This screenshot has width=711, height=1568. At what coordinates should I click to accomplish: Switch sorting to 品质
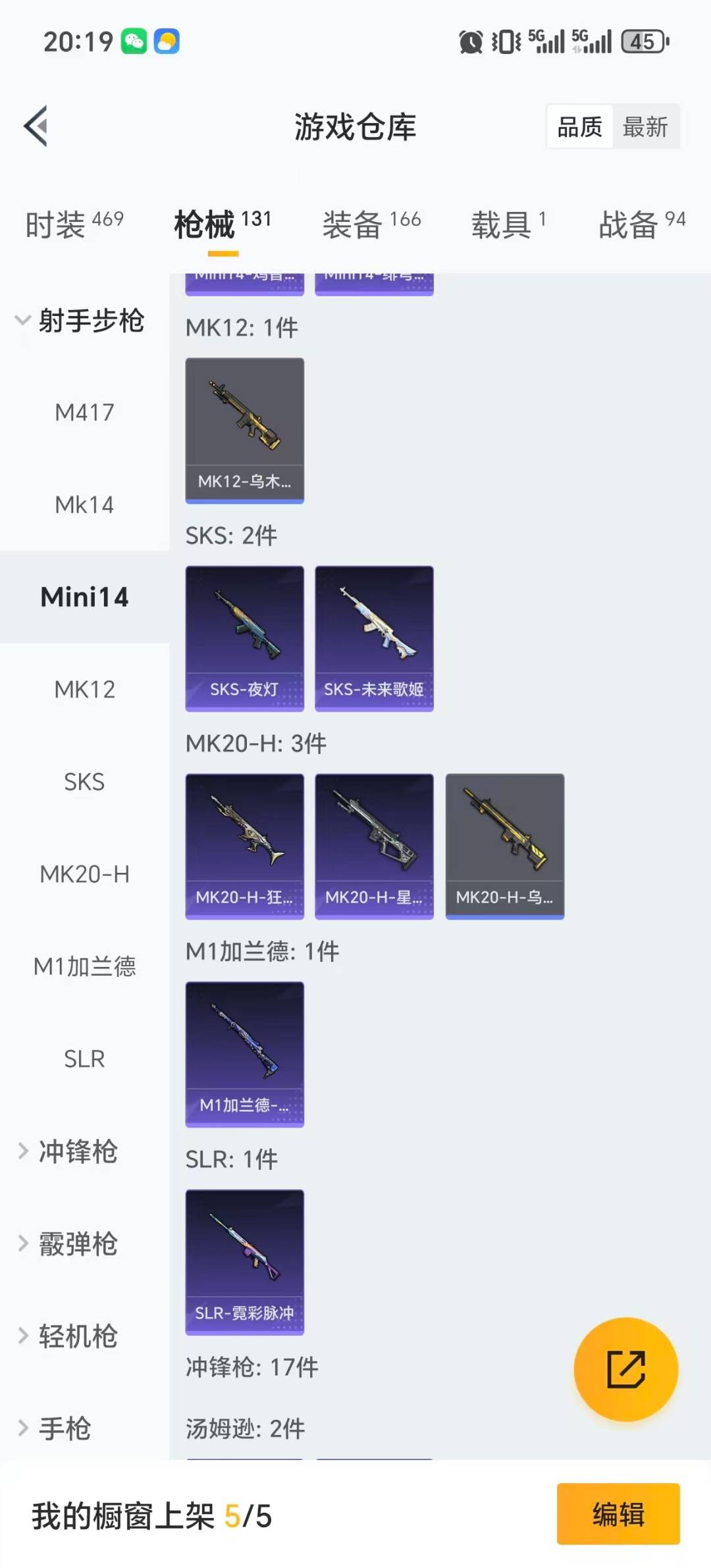578,126
